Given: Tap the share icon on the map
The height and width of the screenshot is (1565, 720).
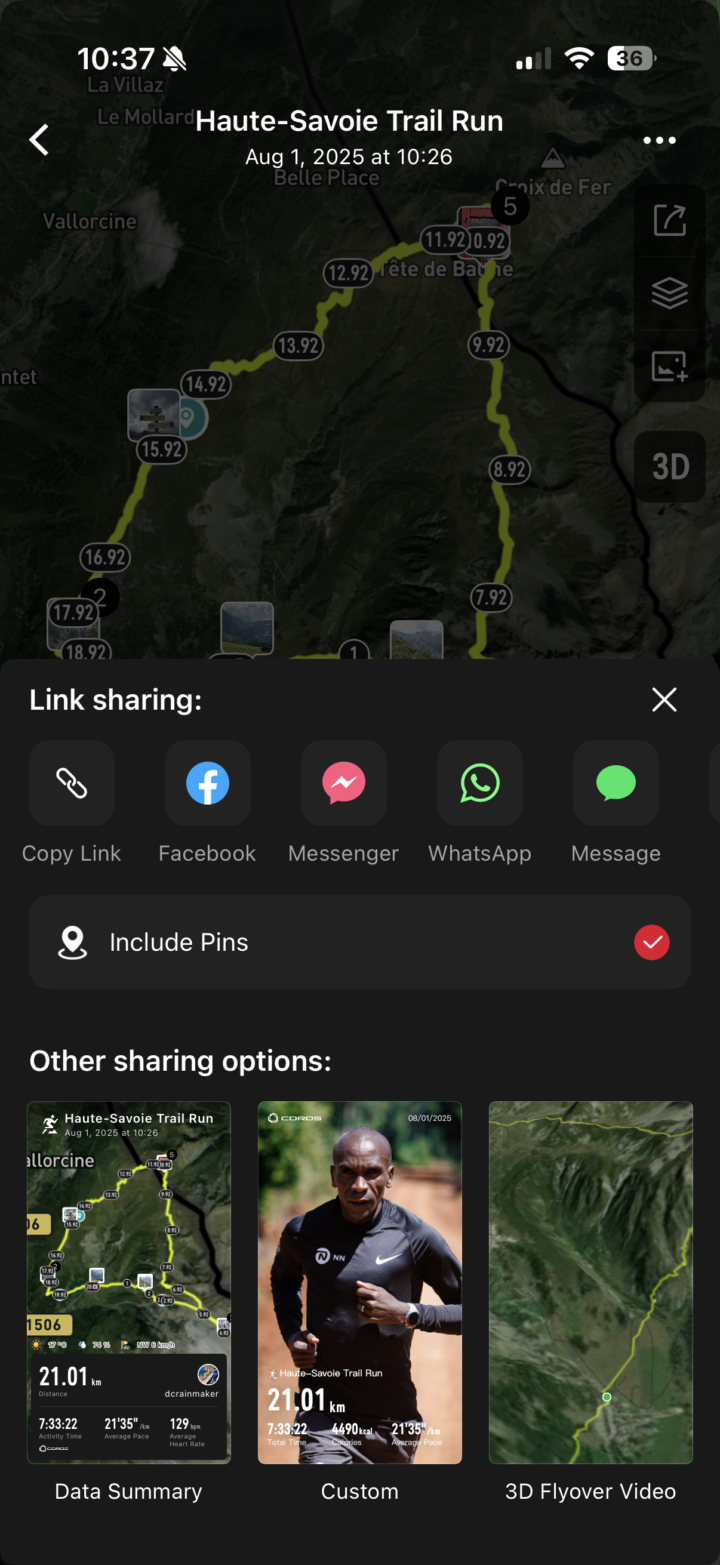Looking at the screenshot, I should (x=669, y=220).
